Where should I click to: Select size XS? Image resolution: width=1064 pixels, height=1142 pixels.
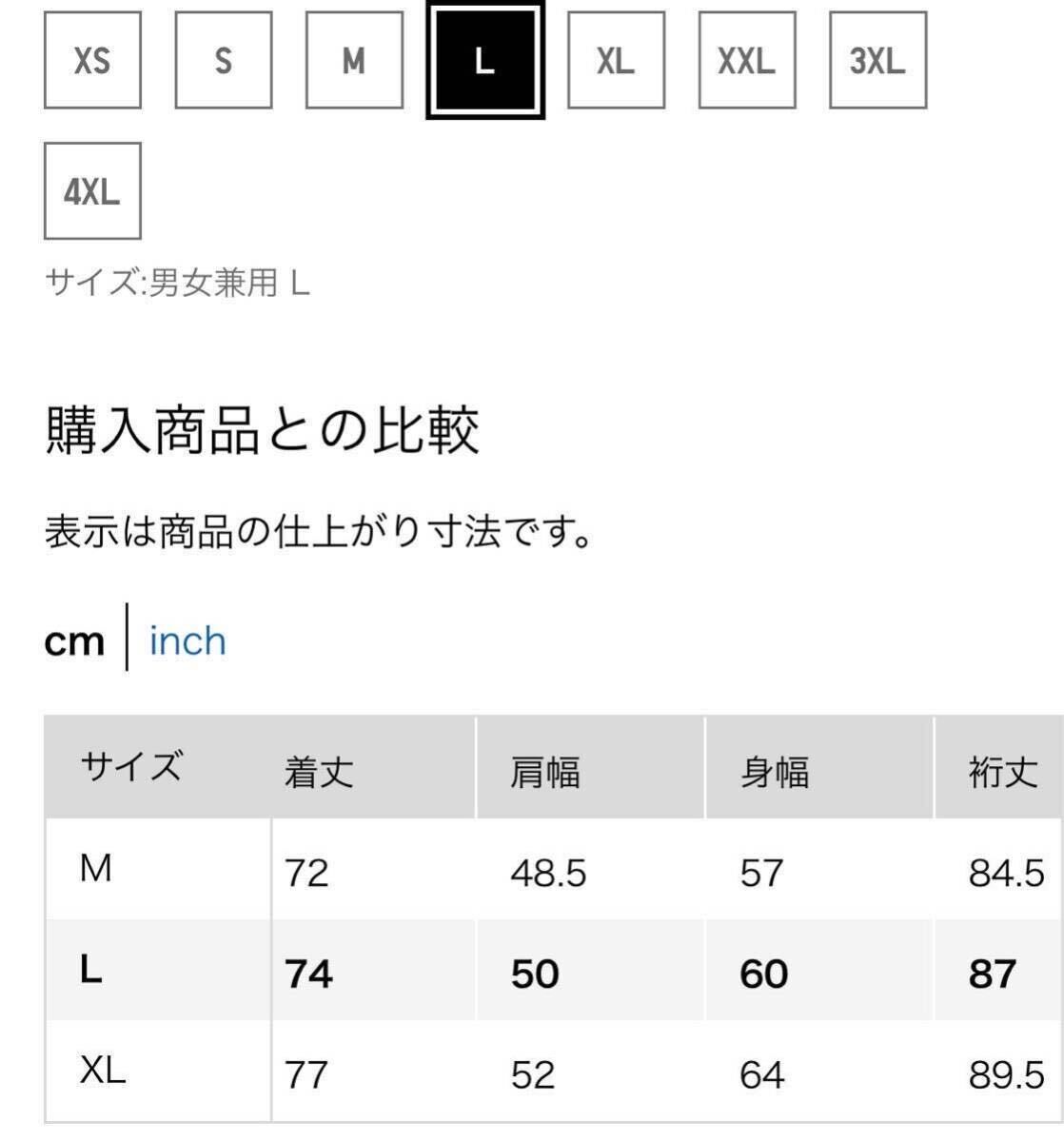pyautogui.click(x=92, y=61)
